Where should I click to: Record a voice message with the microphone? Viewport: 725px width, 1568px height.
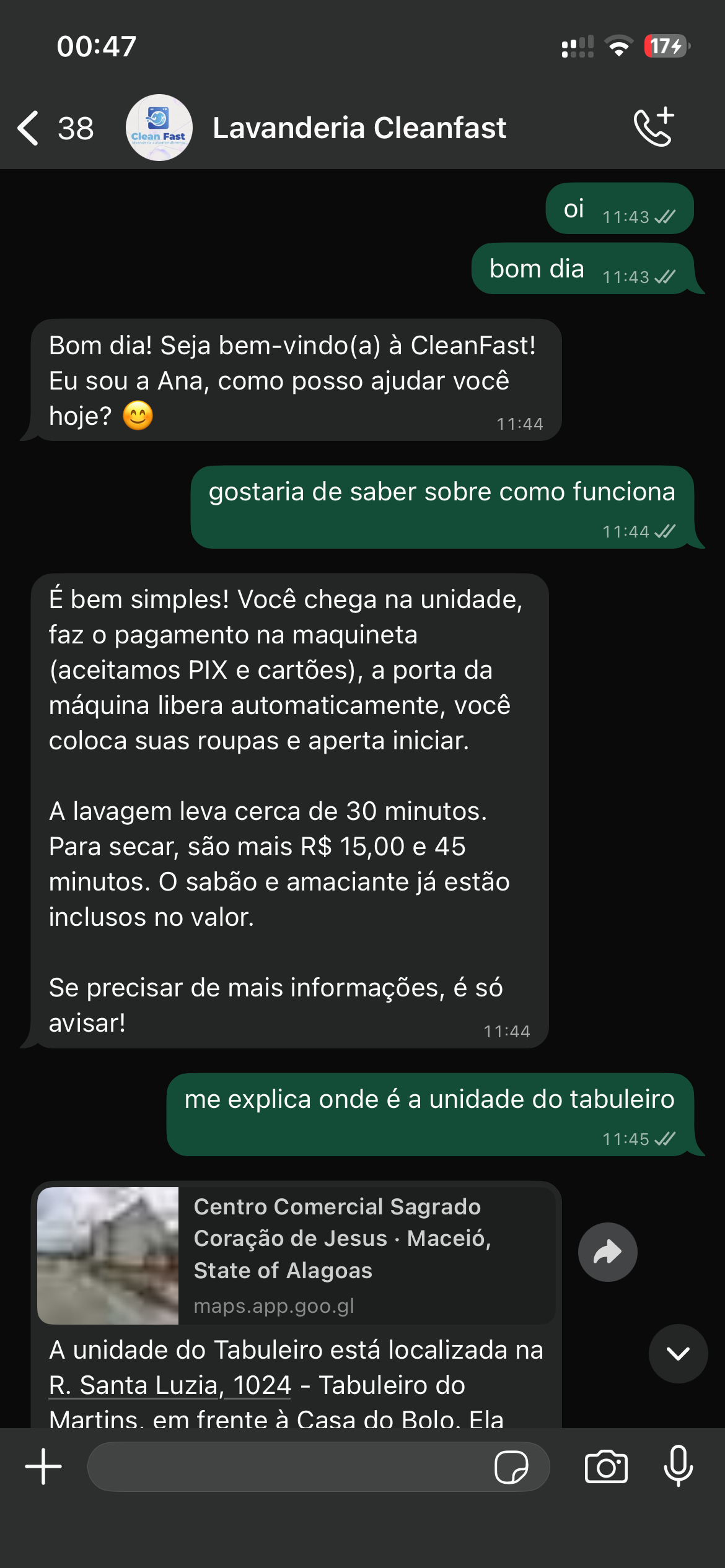678,1466
